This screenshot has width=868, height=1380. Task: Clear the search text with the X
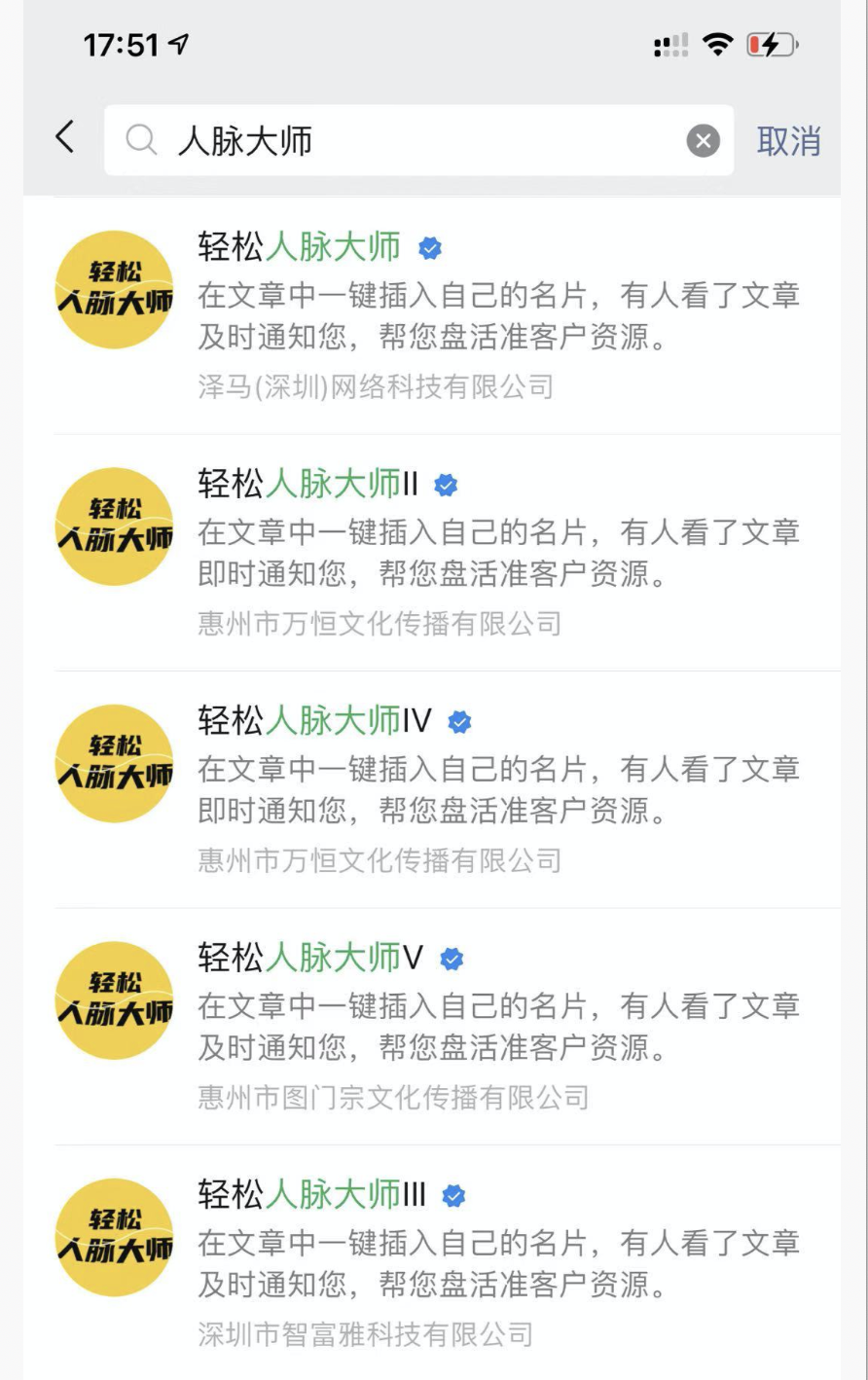click(703, 141)
